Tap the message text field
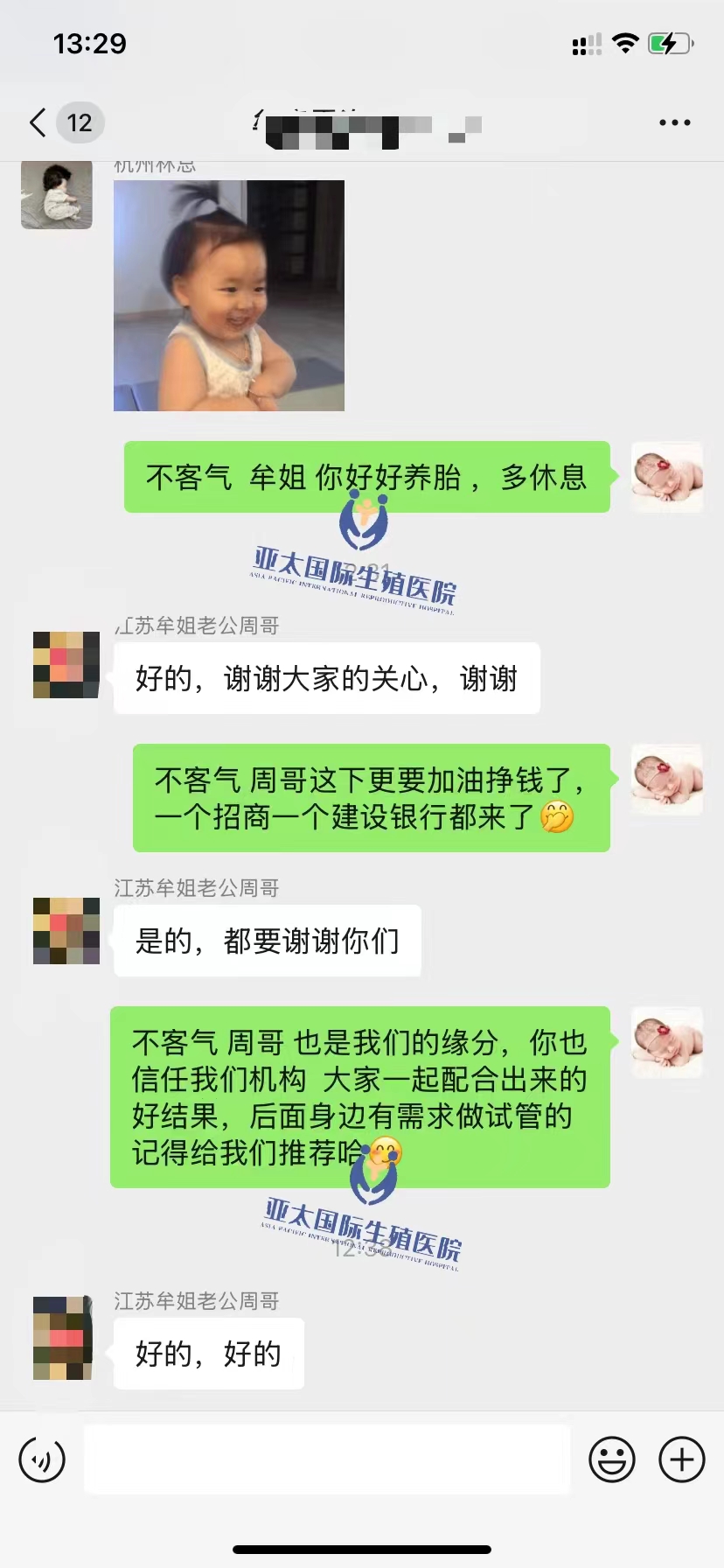The width and height of the screenshot is (724, 1568). point(327,1459)
